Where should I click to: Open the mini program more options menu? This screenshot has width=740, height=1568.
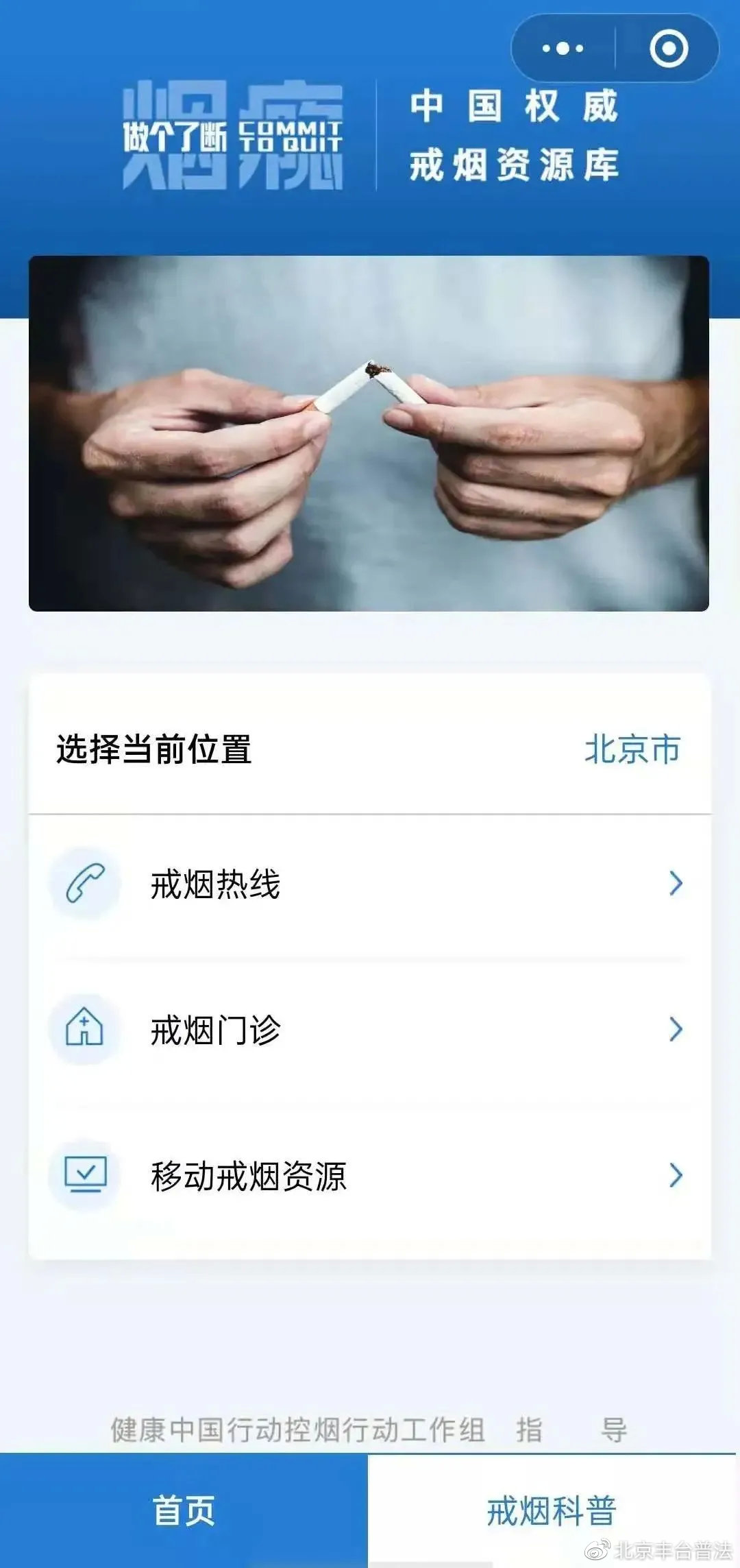pos(563,49)
